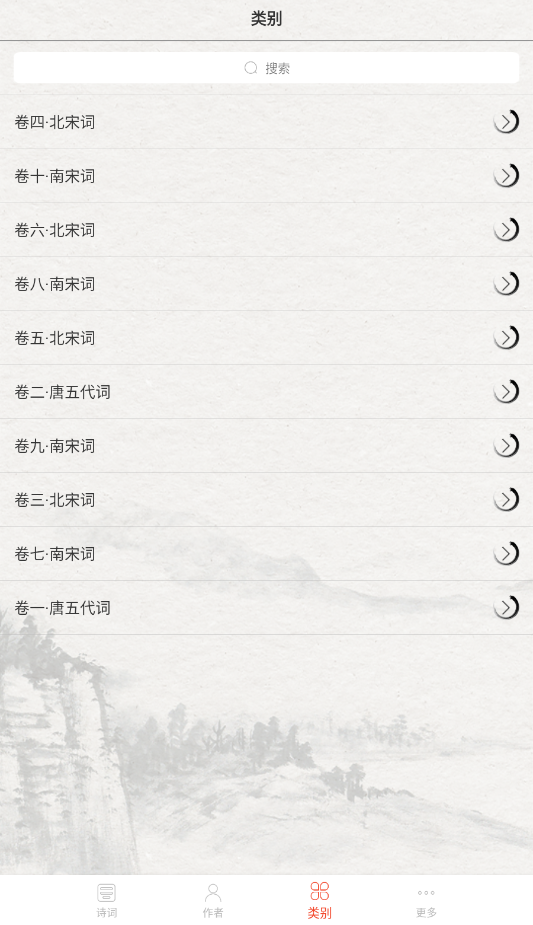
Task: Select the 类别 tab
Action: click(320, 900)
